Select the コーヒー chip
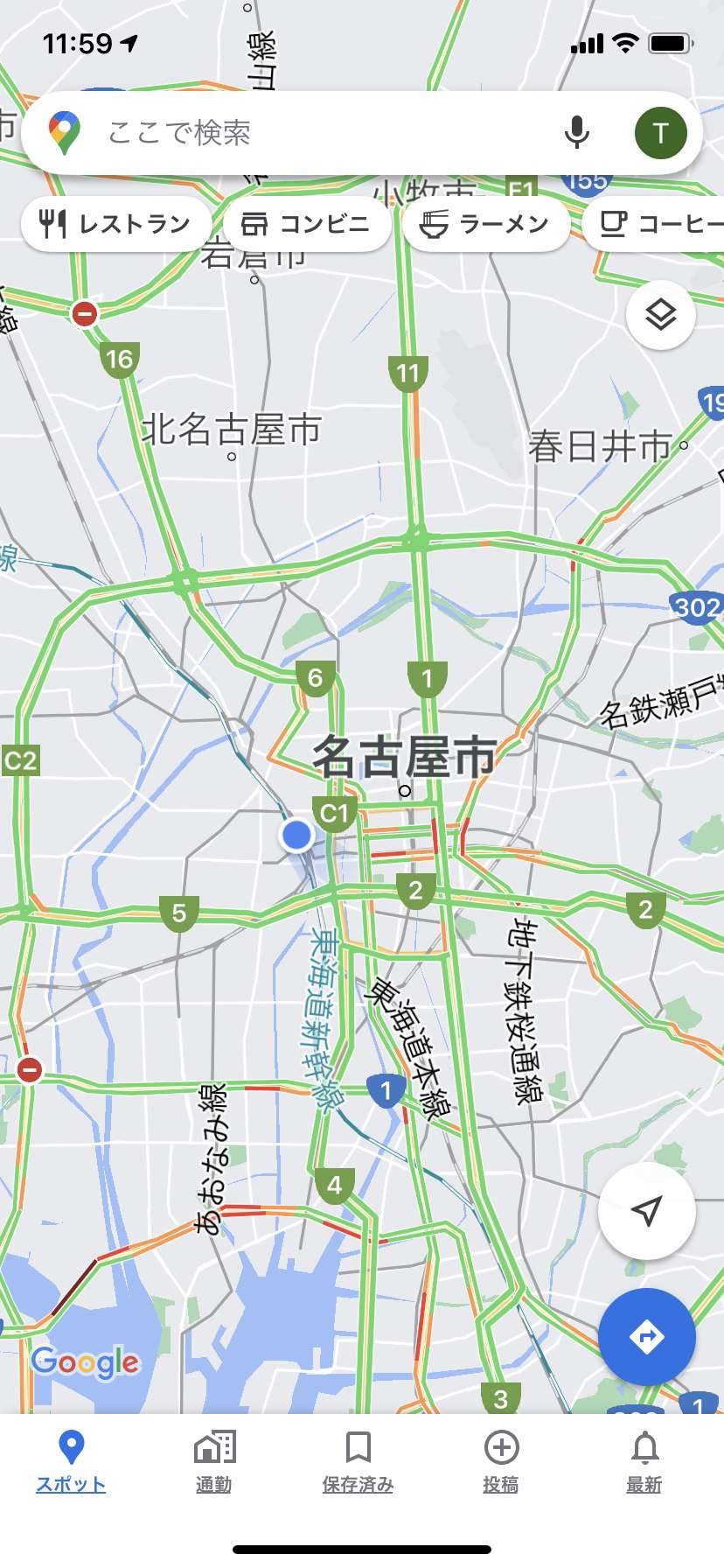Screen dimensions: 724x1568 pyautogui.click(x=654, y=224)
